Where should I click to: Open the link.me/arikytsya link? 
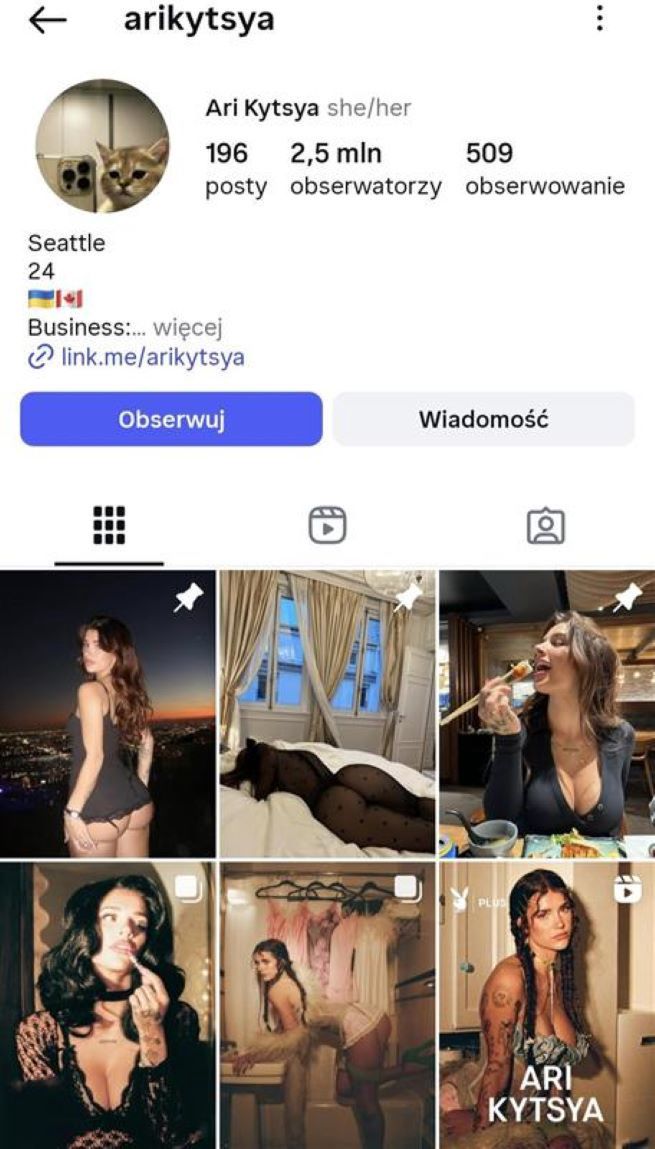point(152,357)
